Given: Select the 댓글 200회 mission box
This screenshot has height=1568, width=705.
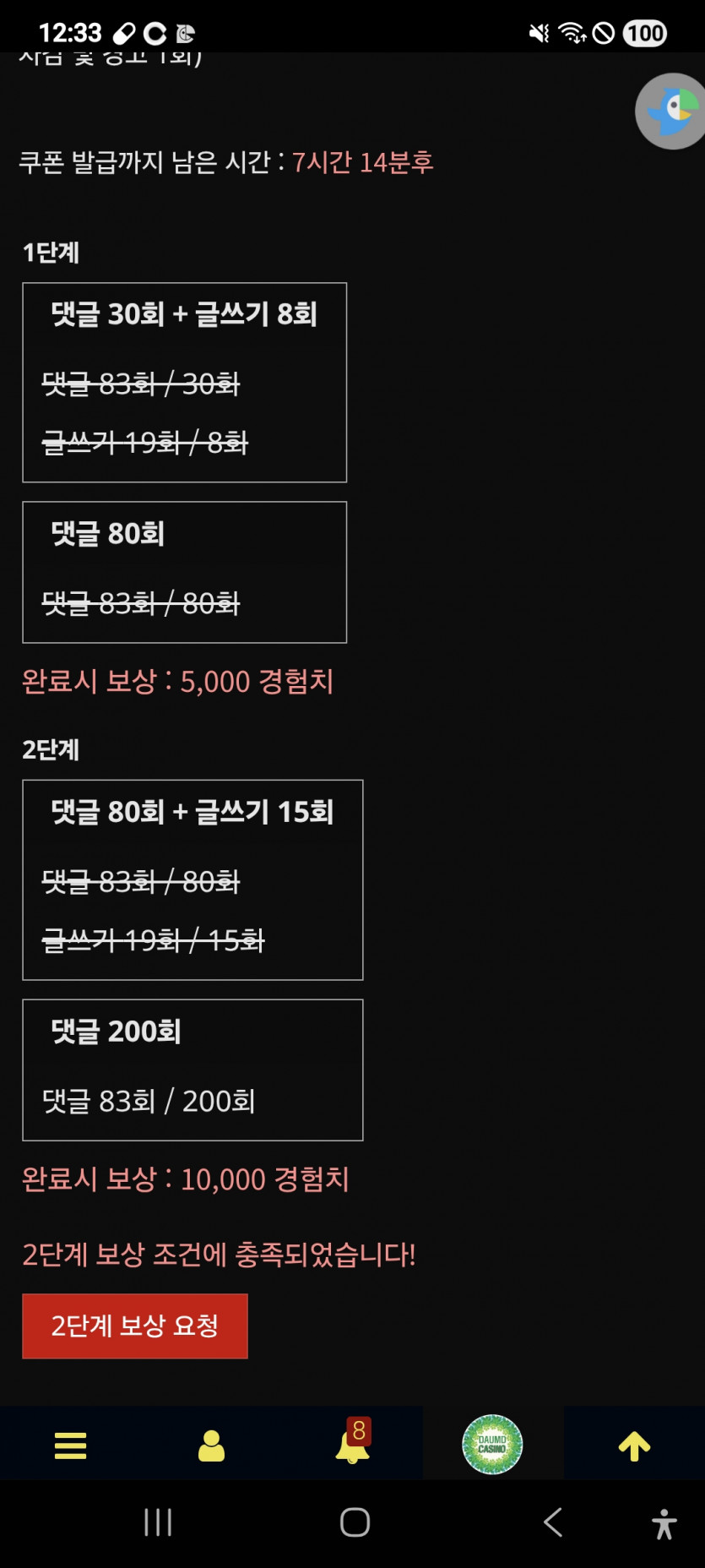Looking at the screenshot, I should click(x=193, y=1070).
